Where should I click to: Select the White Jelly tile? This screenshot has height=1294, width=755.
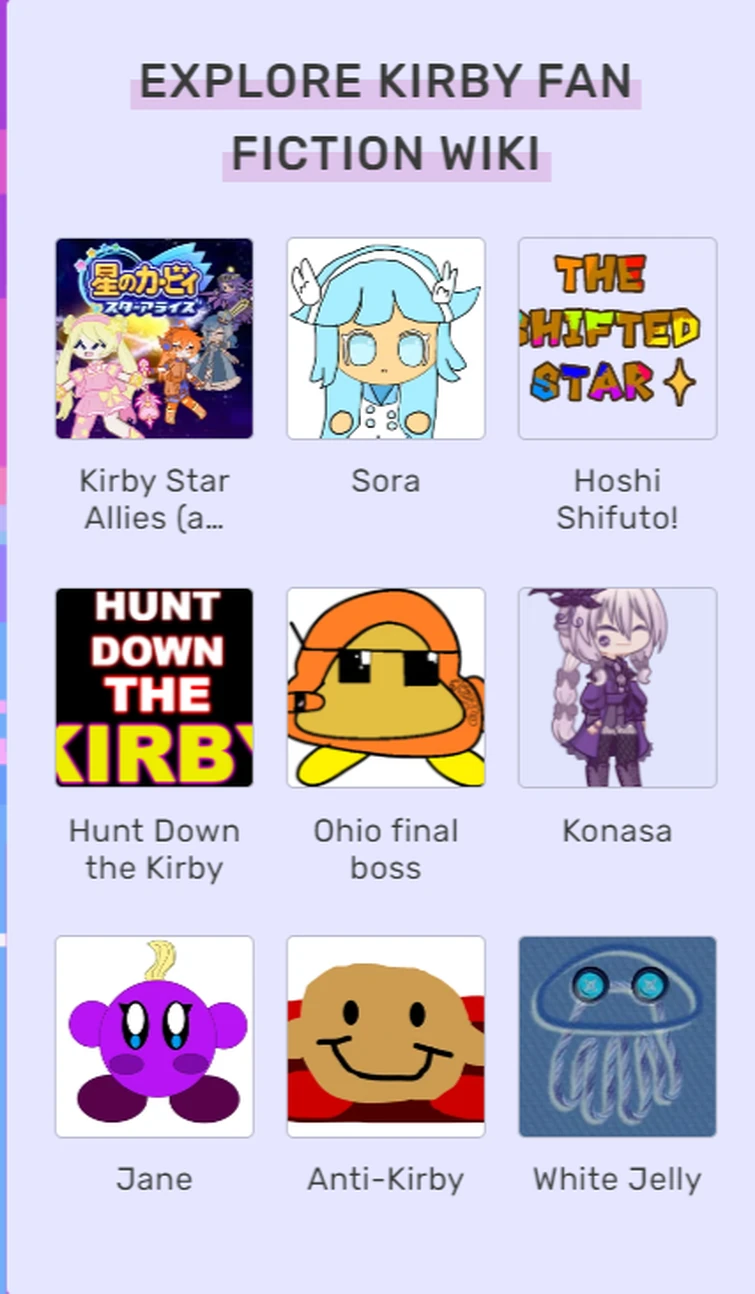click(617, 1036)
